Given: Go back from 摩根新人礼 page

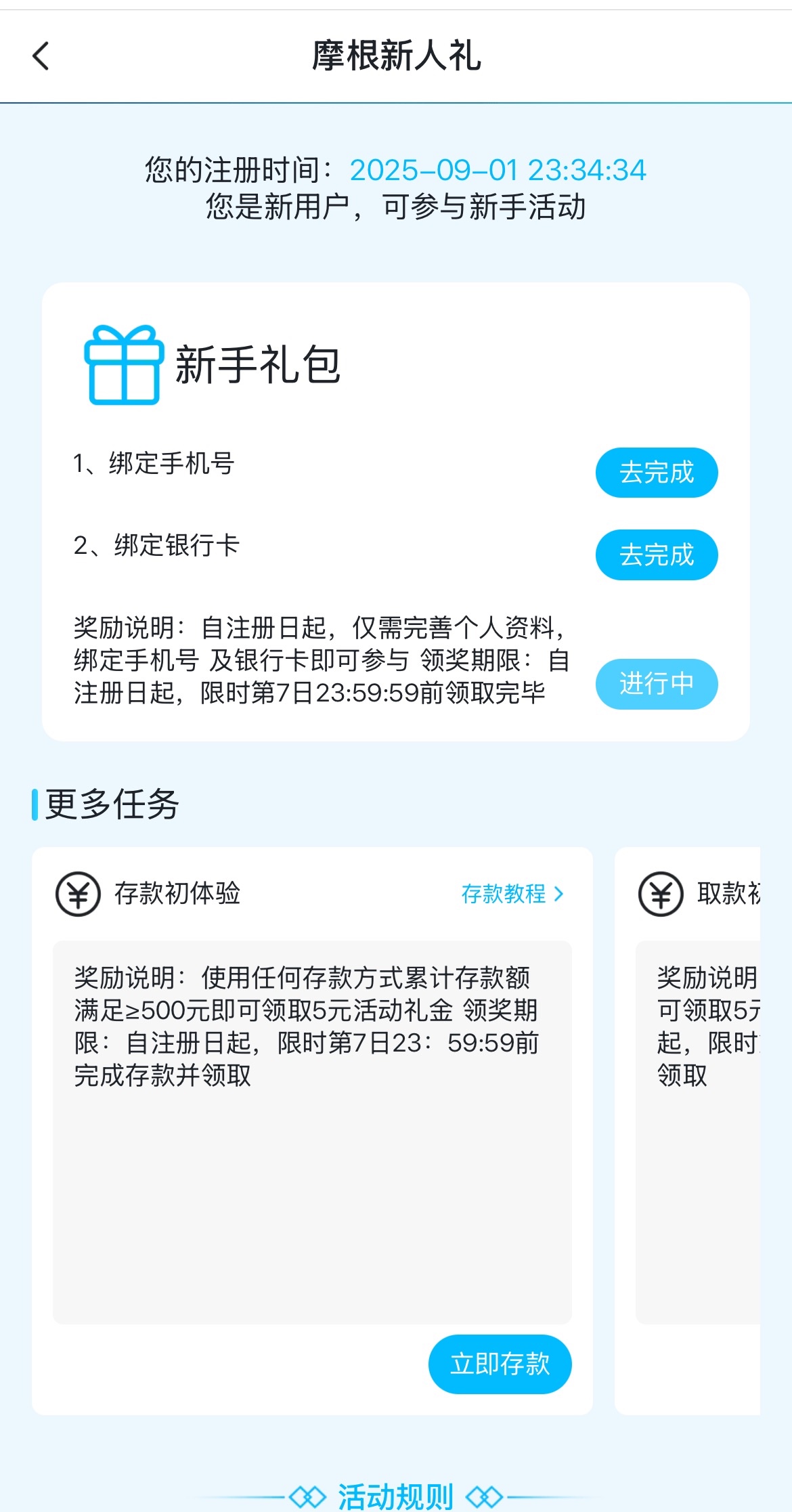Looking at the screenshot, I should (41, 56).
